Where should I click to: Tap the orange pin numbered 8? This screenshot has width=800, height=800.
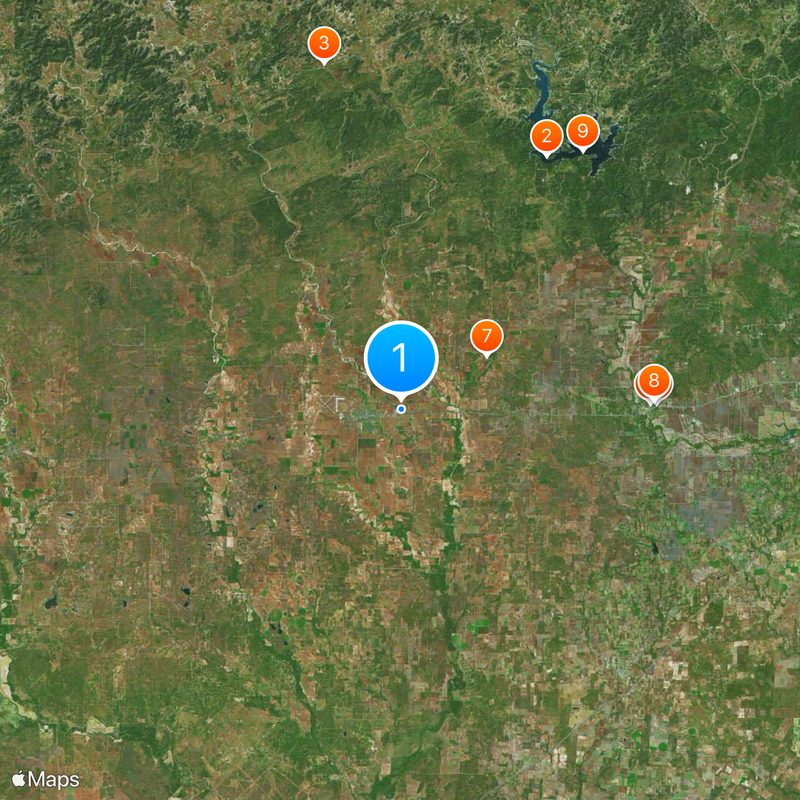655,380
